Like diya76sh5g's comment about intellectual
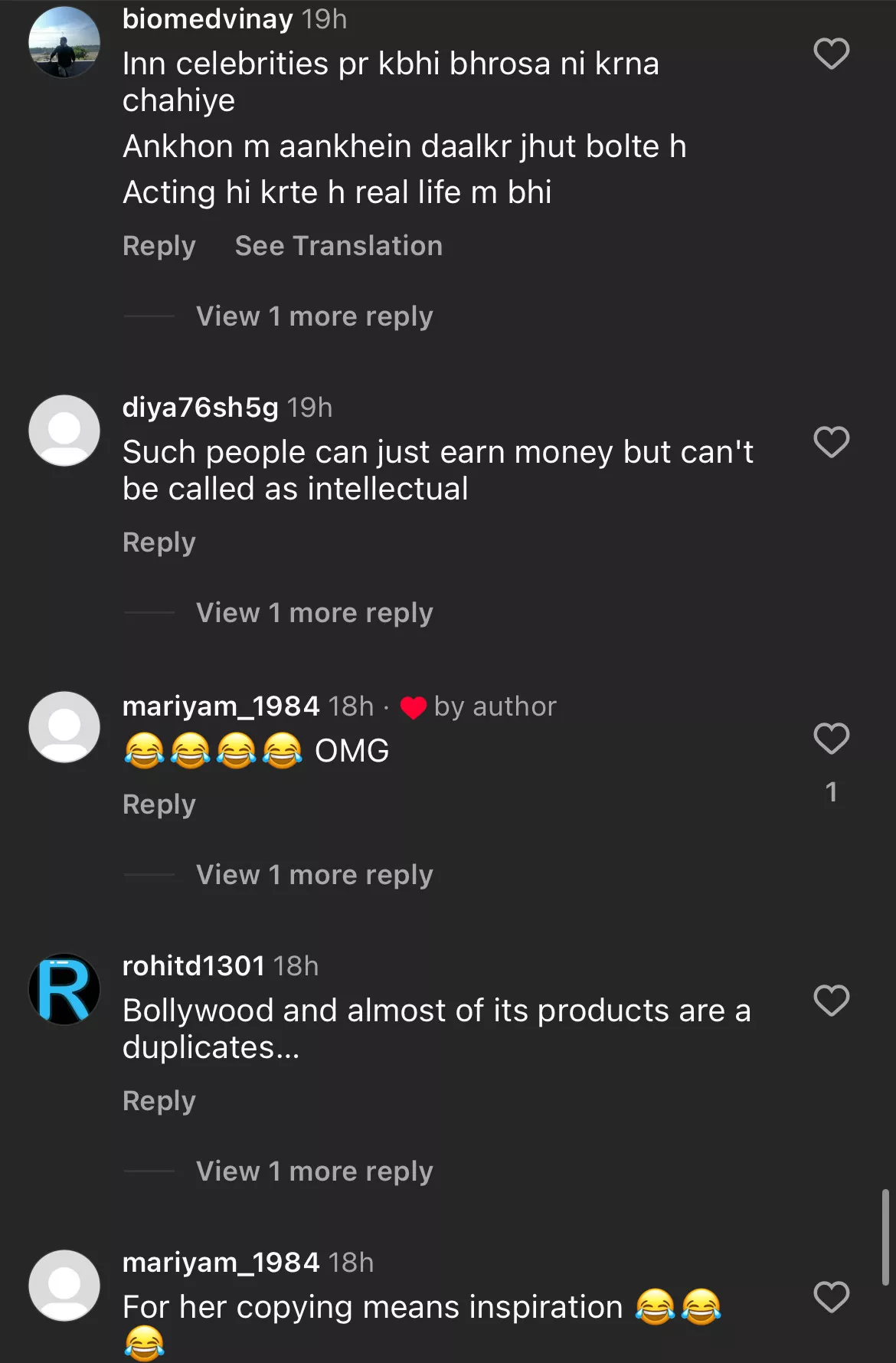896x1363 pixels. coord(831,442)
